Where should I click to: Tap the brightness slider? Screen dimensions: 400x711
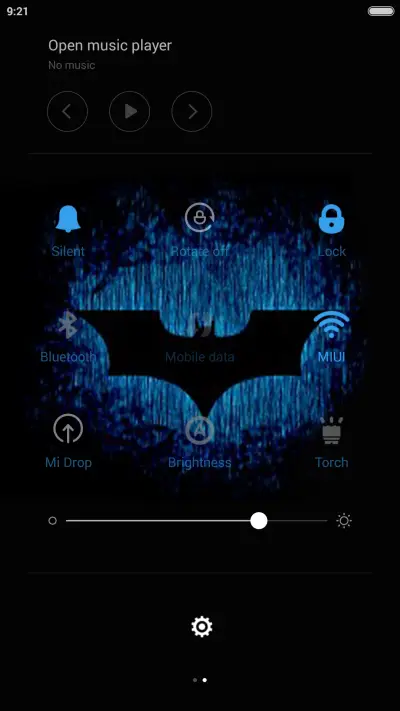click(196, 521)
